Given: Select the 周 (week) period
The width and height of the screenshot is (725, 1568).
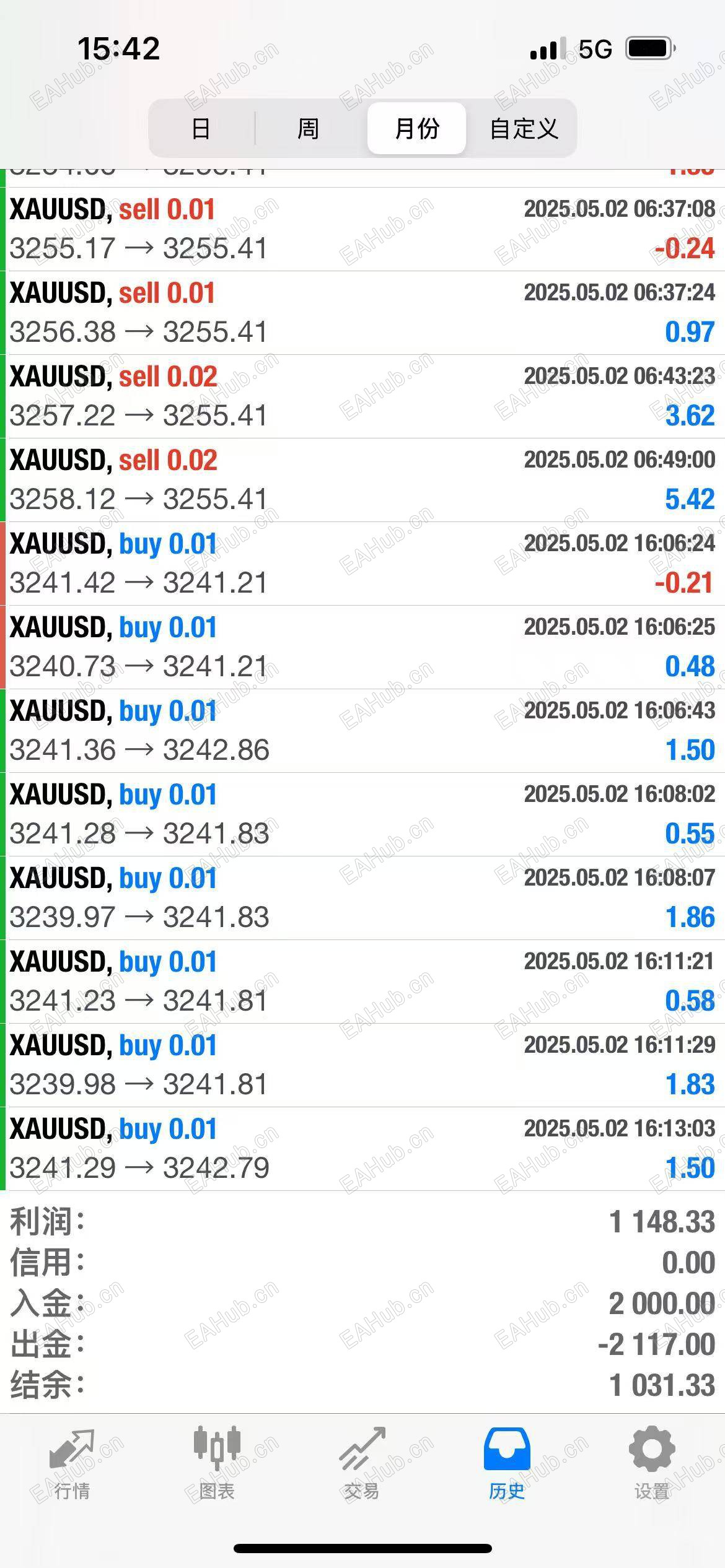Looking at the screenshot, I should click(308, 129).
